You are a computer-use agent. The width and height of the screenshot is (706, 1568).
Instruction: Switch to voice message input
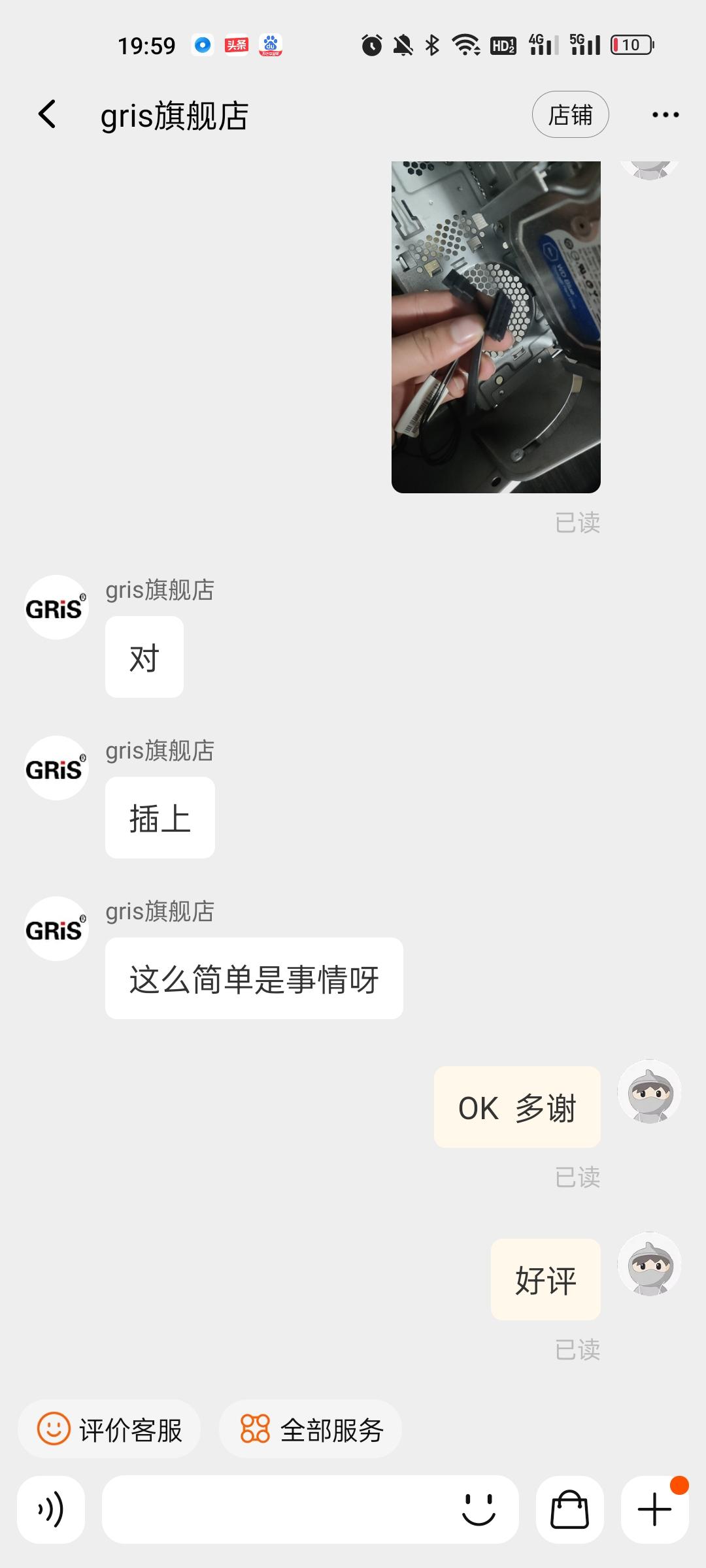[51, 1509]
